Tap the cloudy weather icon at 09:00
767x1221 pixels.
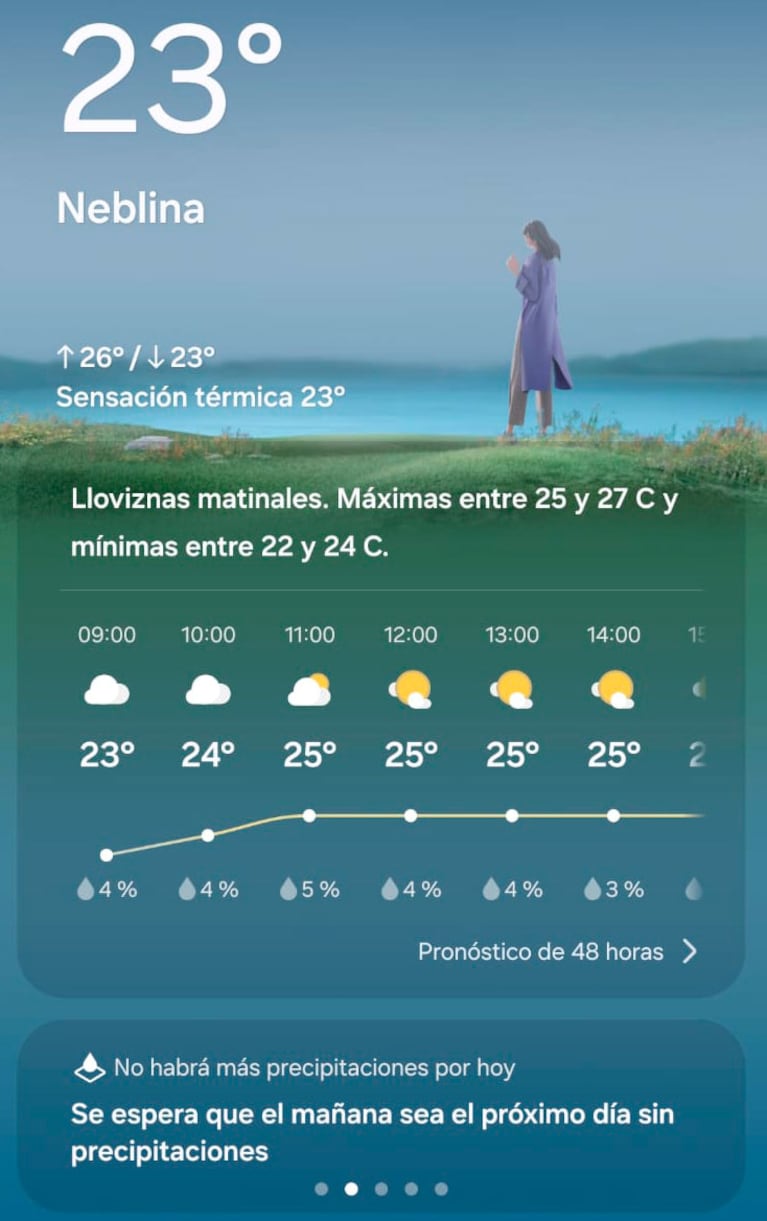105,688
